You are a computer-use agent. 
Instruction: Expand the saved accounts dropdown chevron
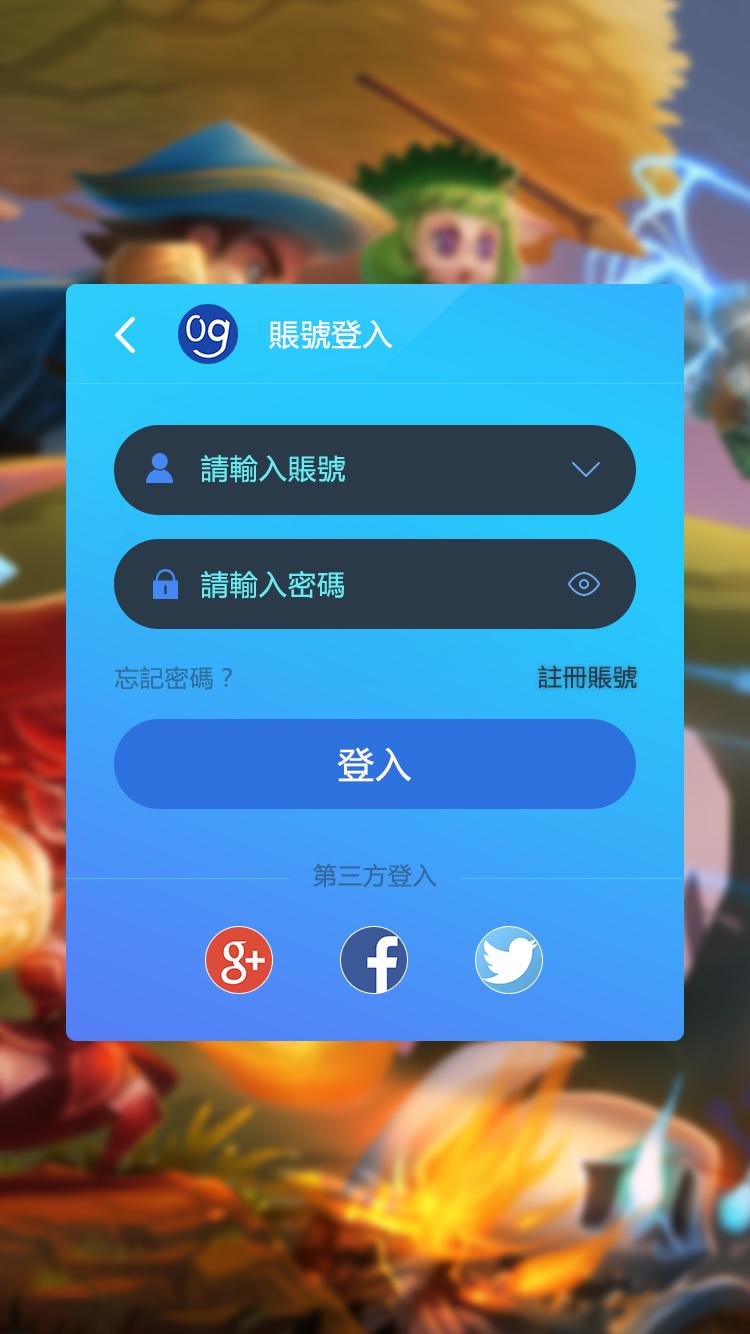pos(585,470)
